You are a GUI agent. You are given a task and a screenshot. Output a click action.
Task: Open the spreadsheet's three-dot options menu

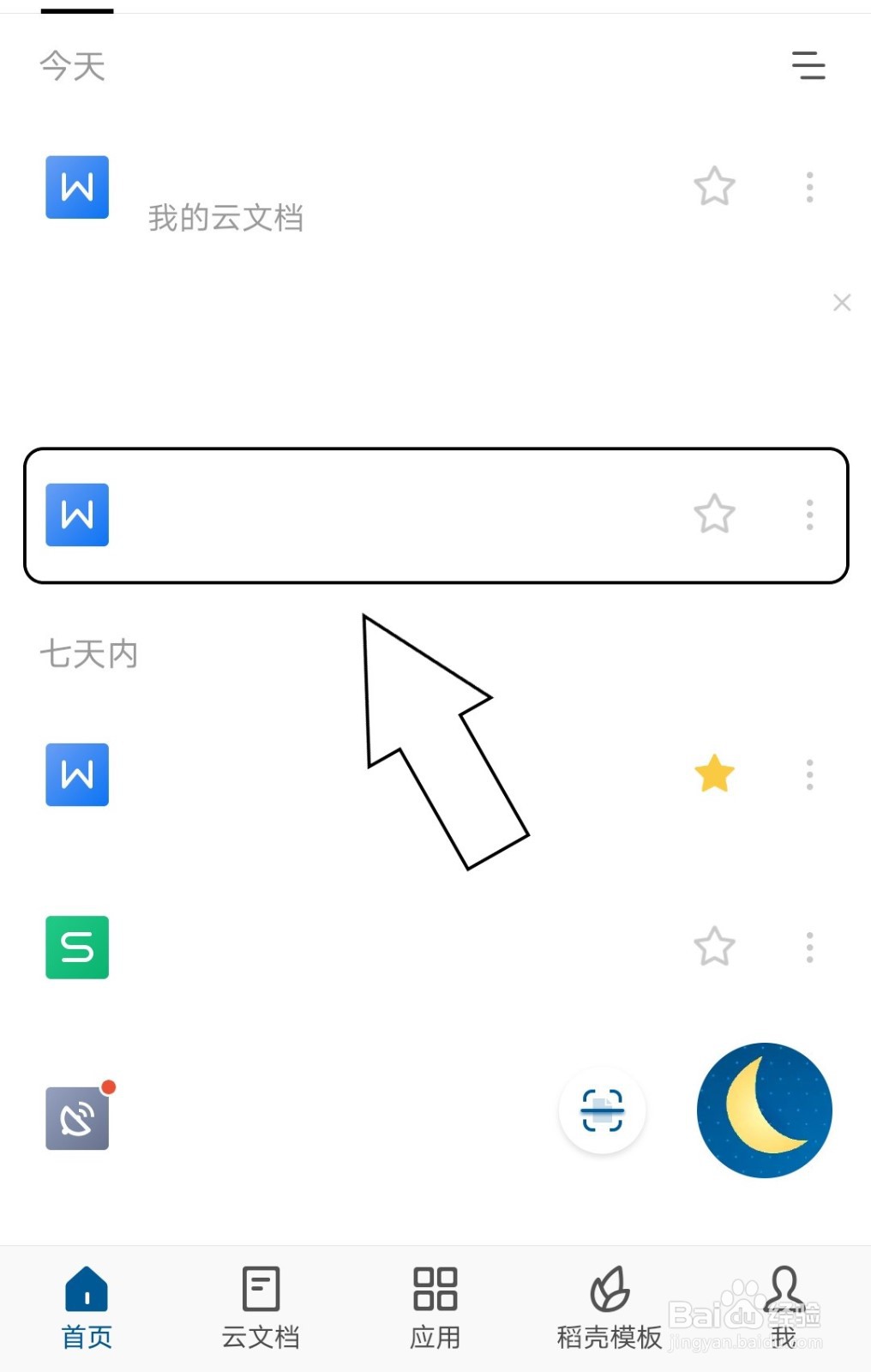(807, 947)
